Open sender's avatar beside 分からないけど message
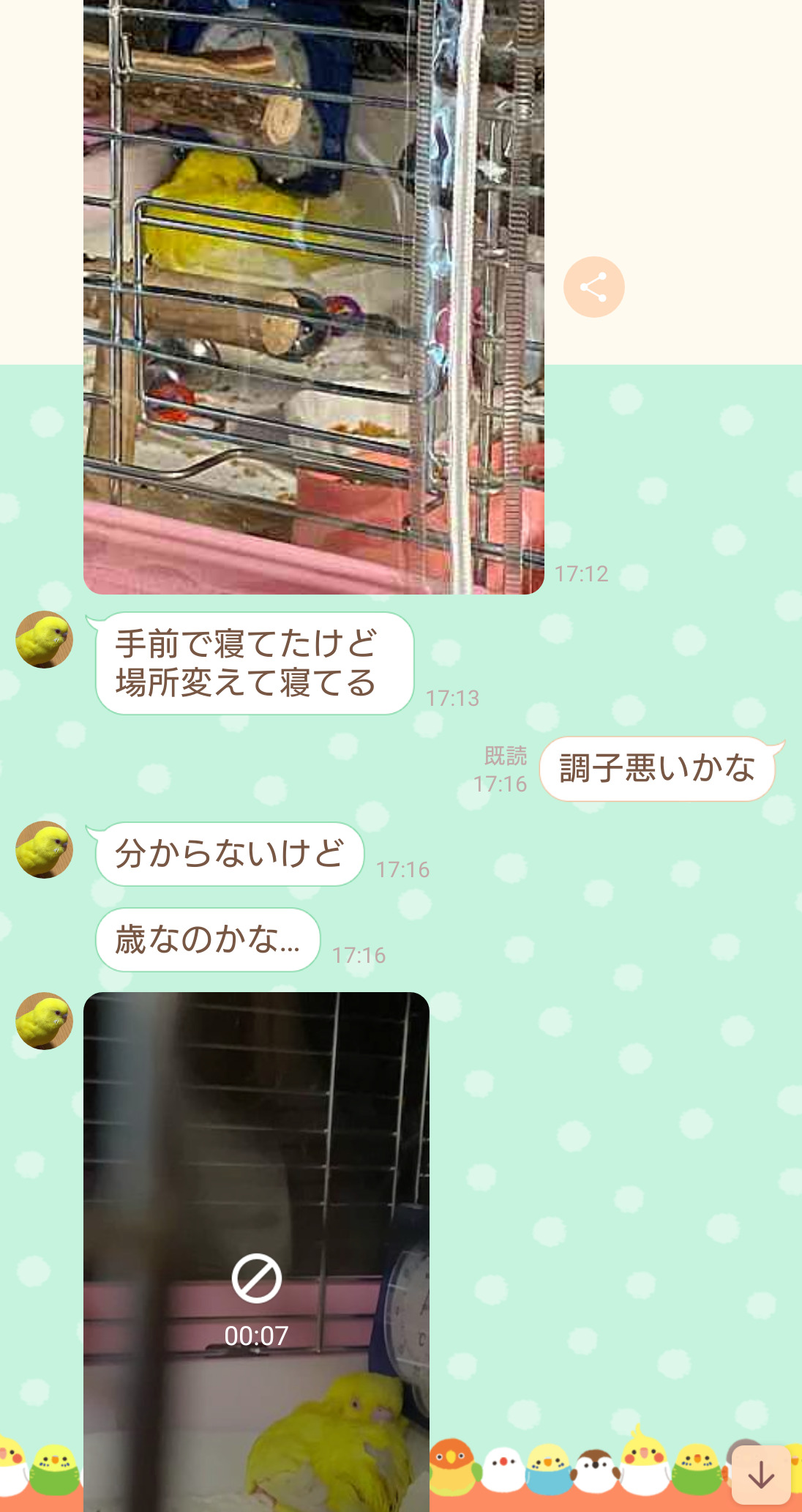 [45, 849]
